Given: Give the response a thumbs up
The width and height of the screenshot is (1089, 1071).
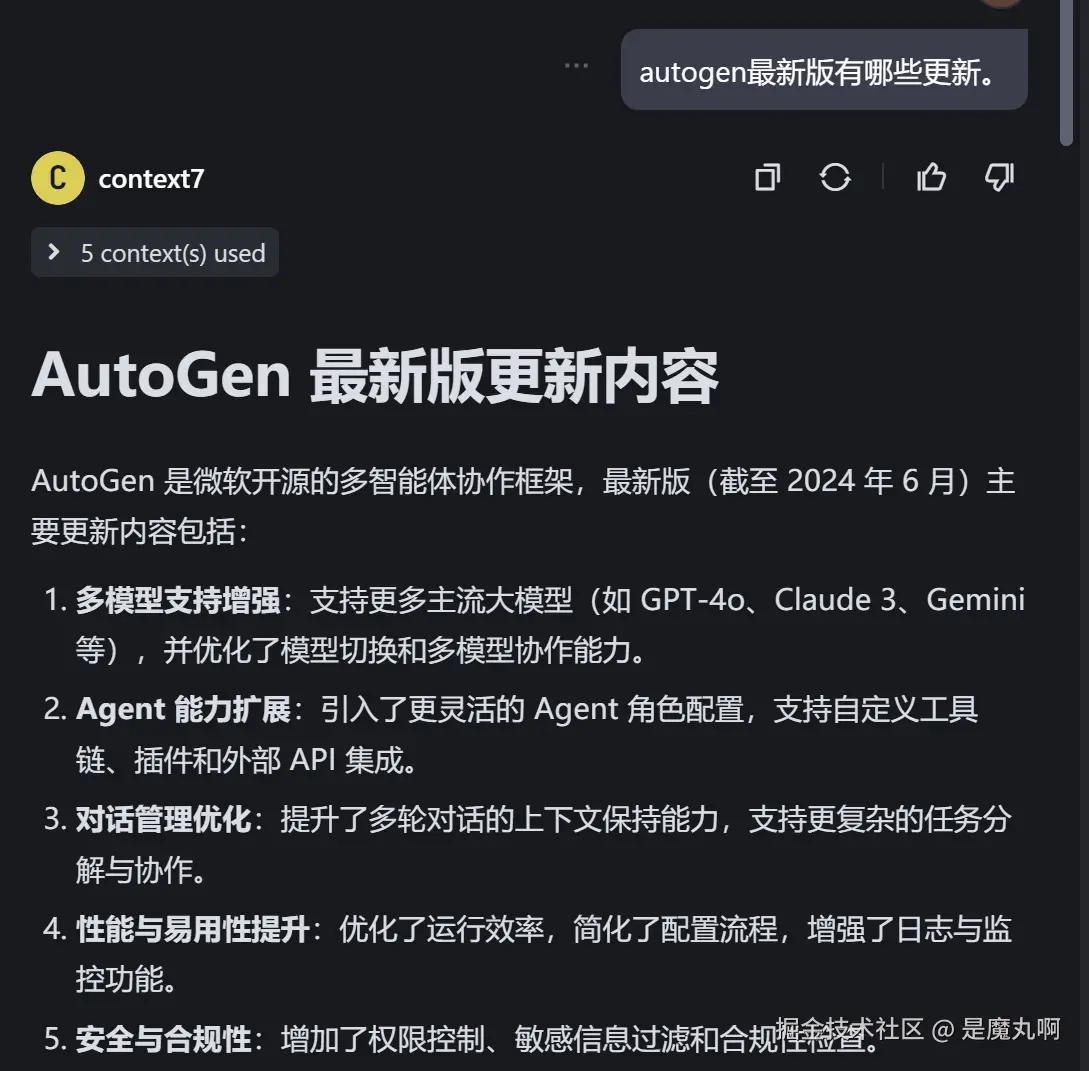Looking at the screenshot, I should click(931, 178).
